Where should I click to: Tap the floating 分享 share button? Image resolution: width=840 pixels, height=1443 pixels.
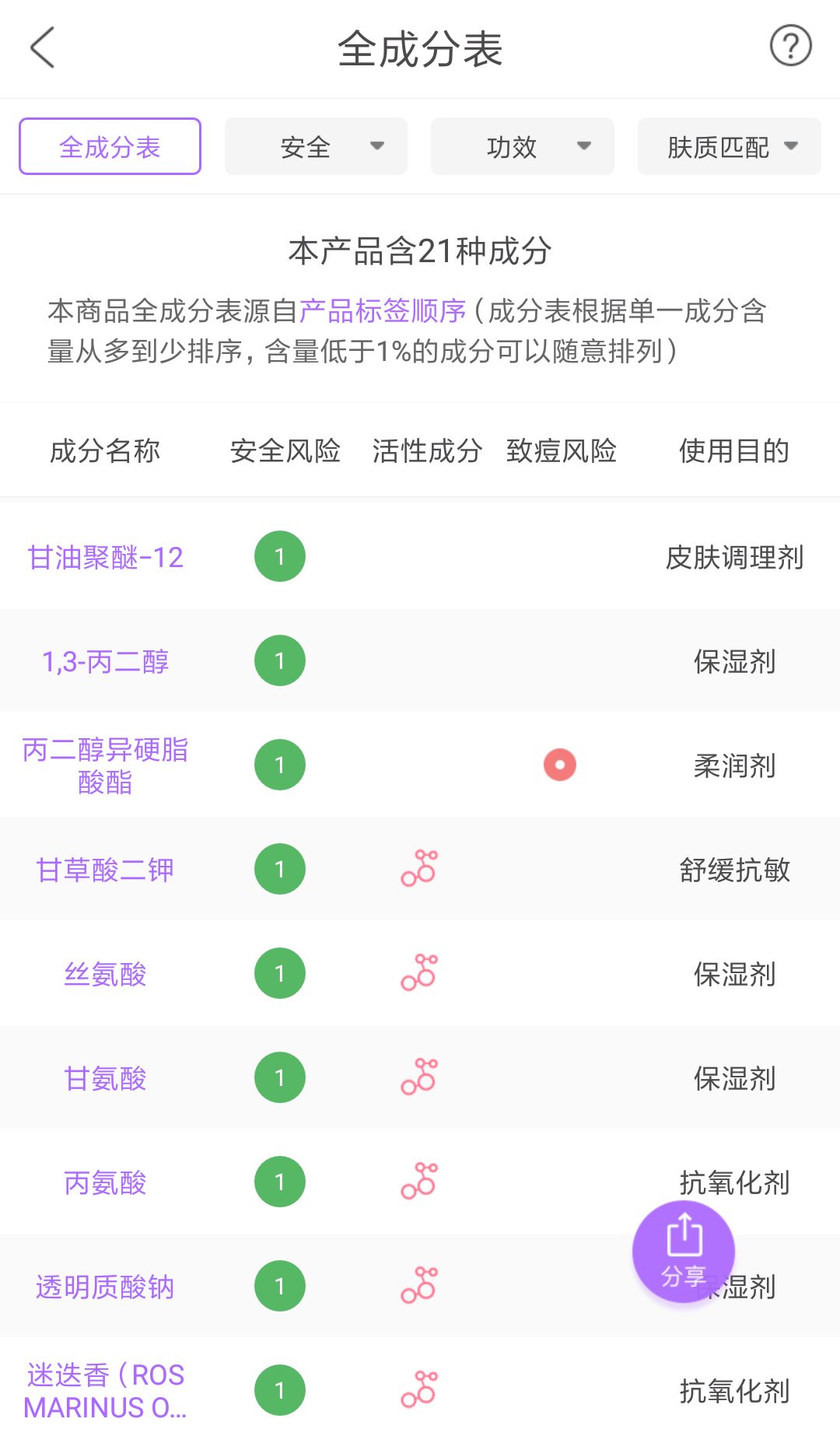click(683, 1252)
